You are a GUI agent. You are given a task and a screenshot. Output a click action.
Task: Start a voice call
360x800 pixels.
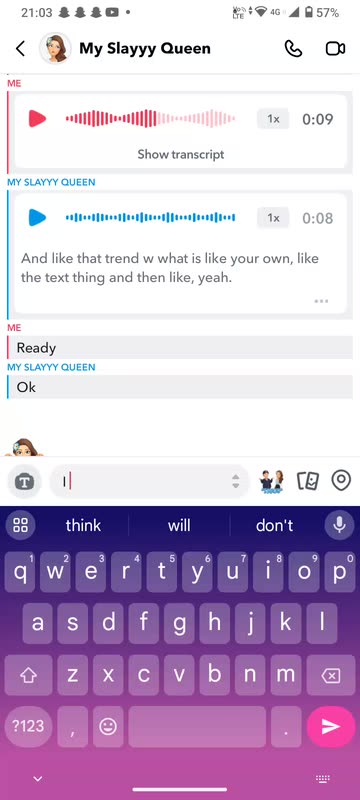click(x=293, y=49)
